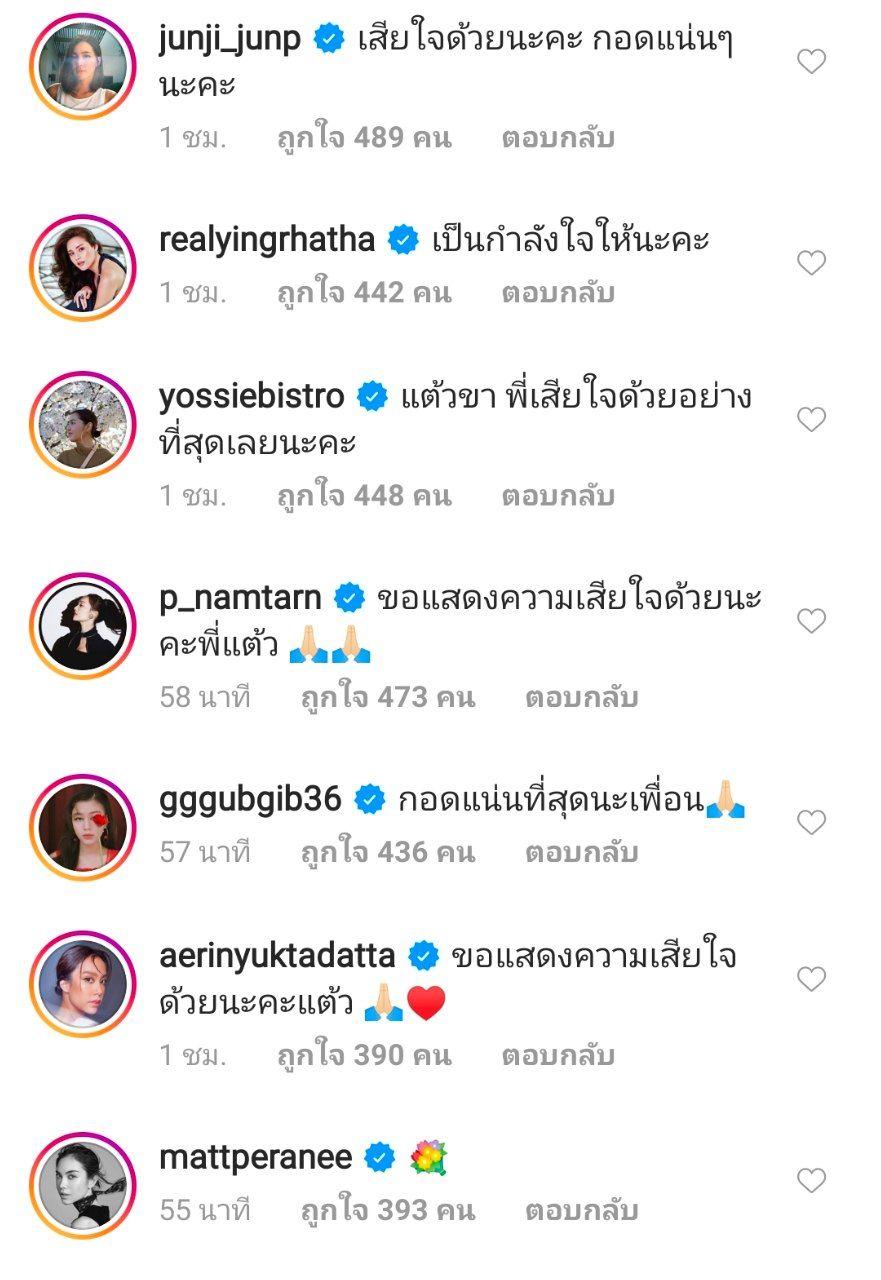
Task: Tap ตอบกลับ under mattperanee's comment
Action: click(x=581, y=1211)
